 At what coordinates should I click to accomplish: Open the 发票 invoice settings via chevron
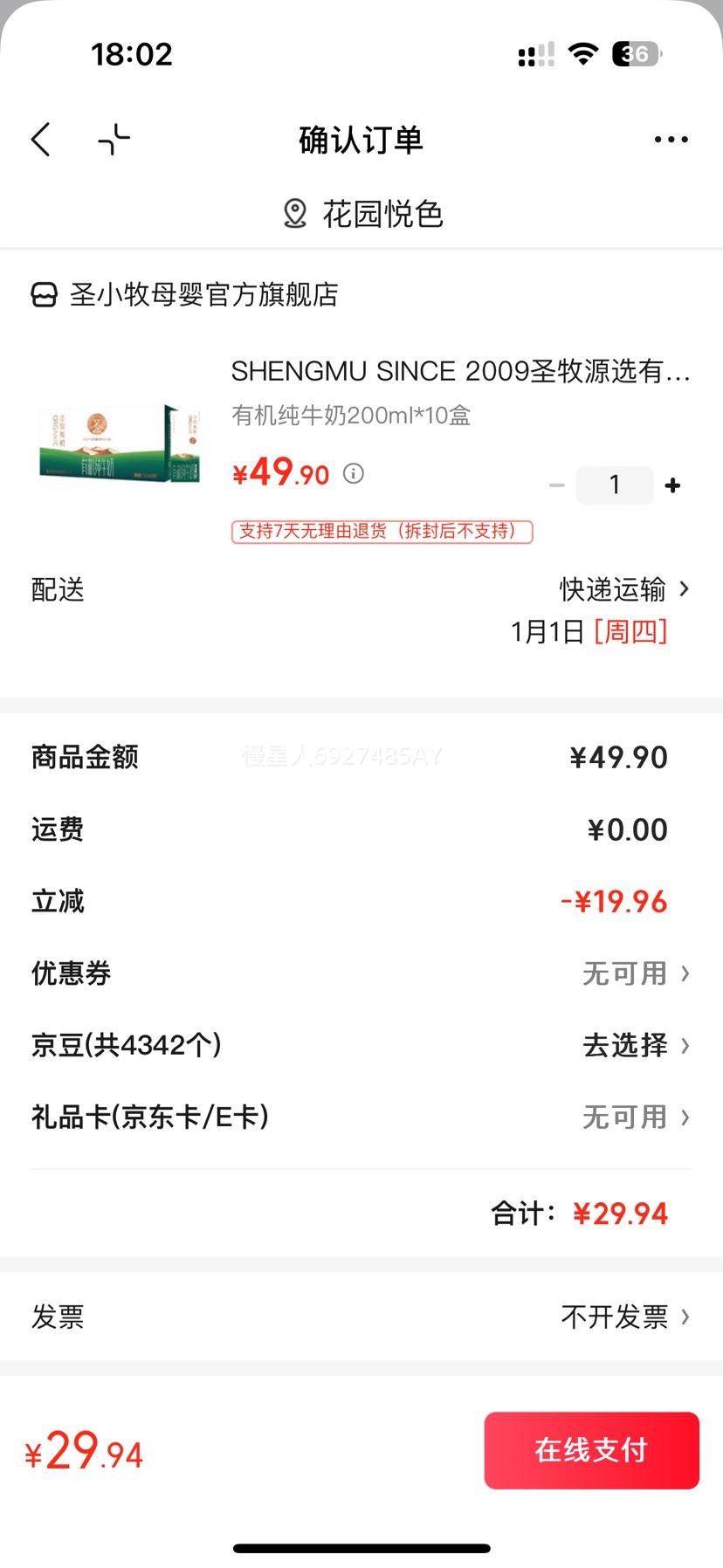click(686, 1317)
